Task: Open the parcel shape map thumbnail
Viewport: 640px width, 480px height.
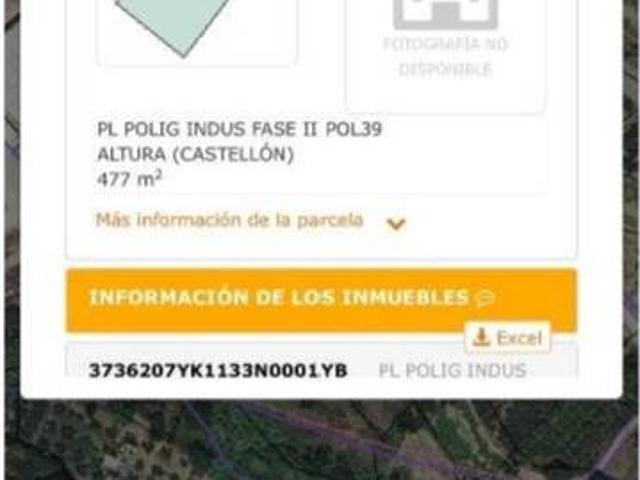Action: pyautogui.click(x=197, y=32)
